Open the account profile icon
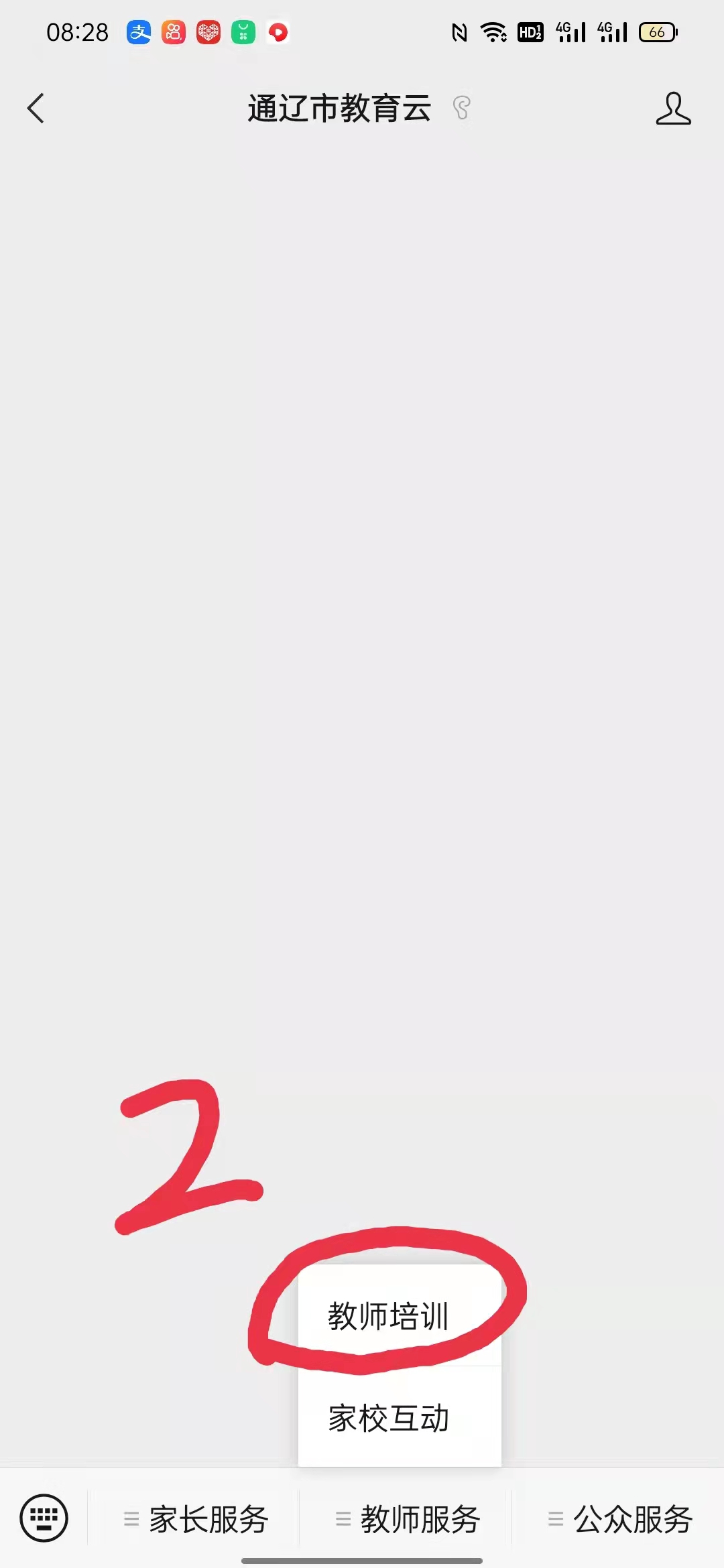The width and height of the screenshot is (724, 1568). tap(673, 109)
